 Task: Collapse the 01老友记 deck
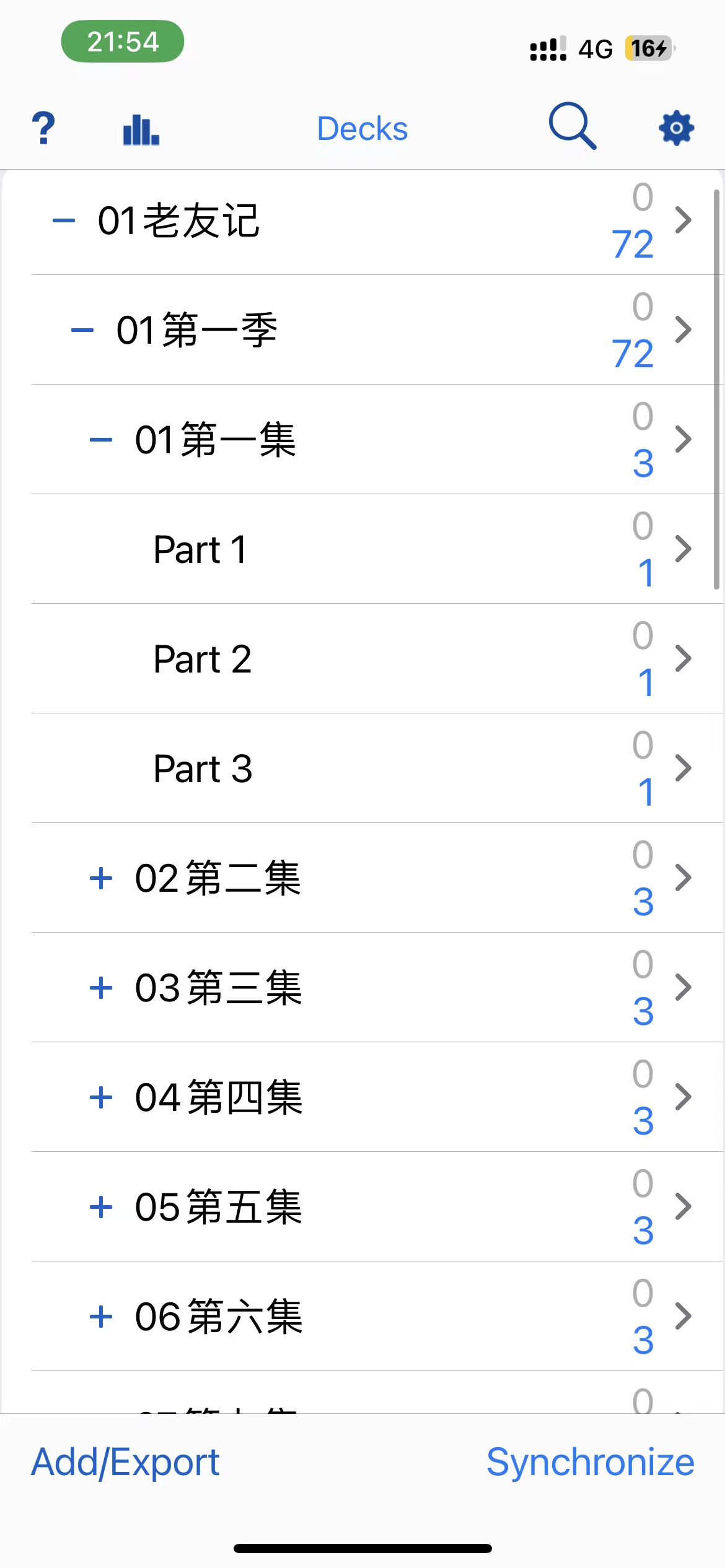tap(64, 220)
